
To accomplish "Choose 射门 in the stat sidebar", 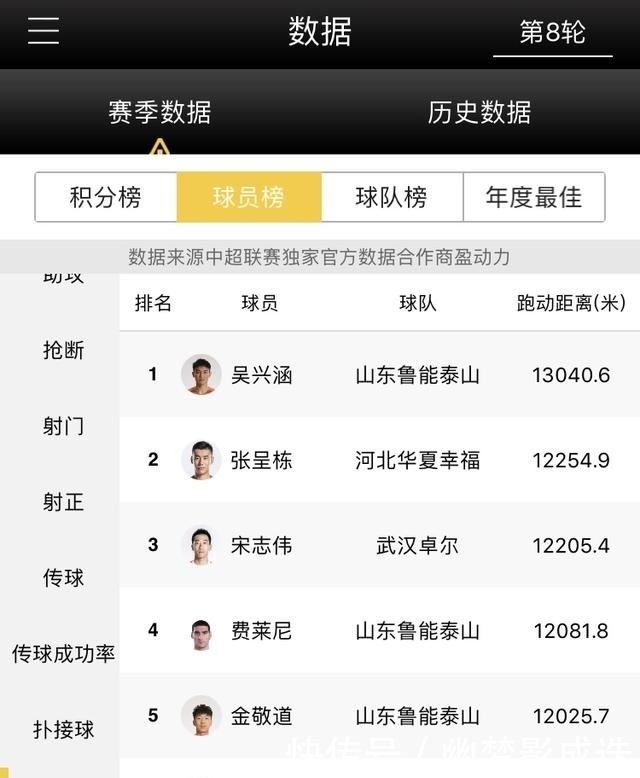I will tap(63, 426).
